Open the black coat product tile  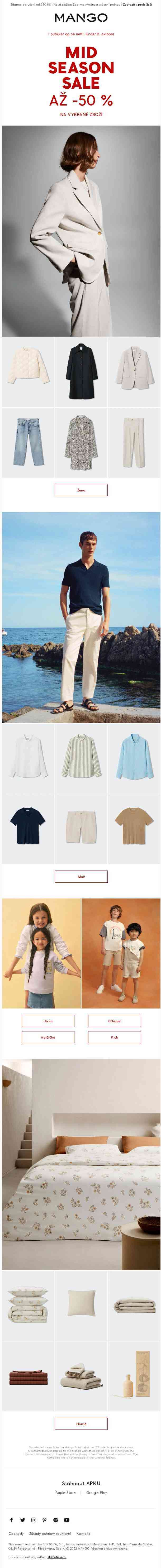81,372
